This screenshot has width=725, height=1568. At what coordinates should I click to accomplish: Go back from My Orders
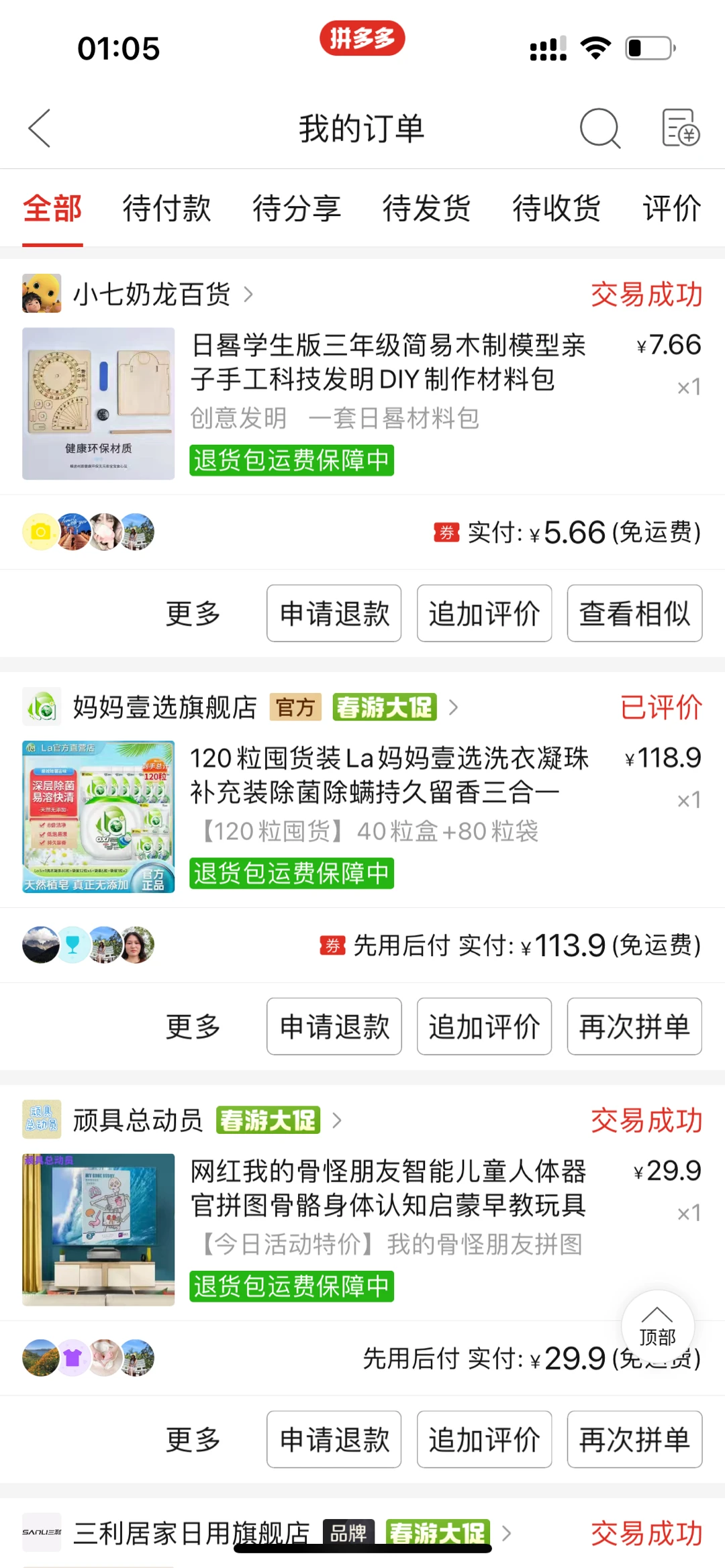[x=40, y=128]
